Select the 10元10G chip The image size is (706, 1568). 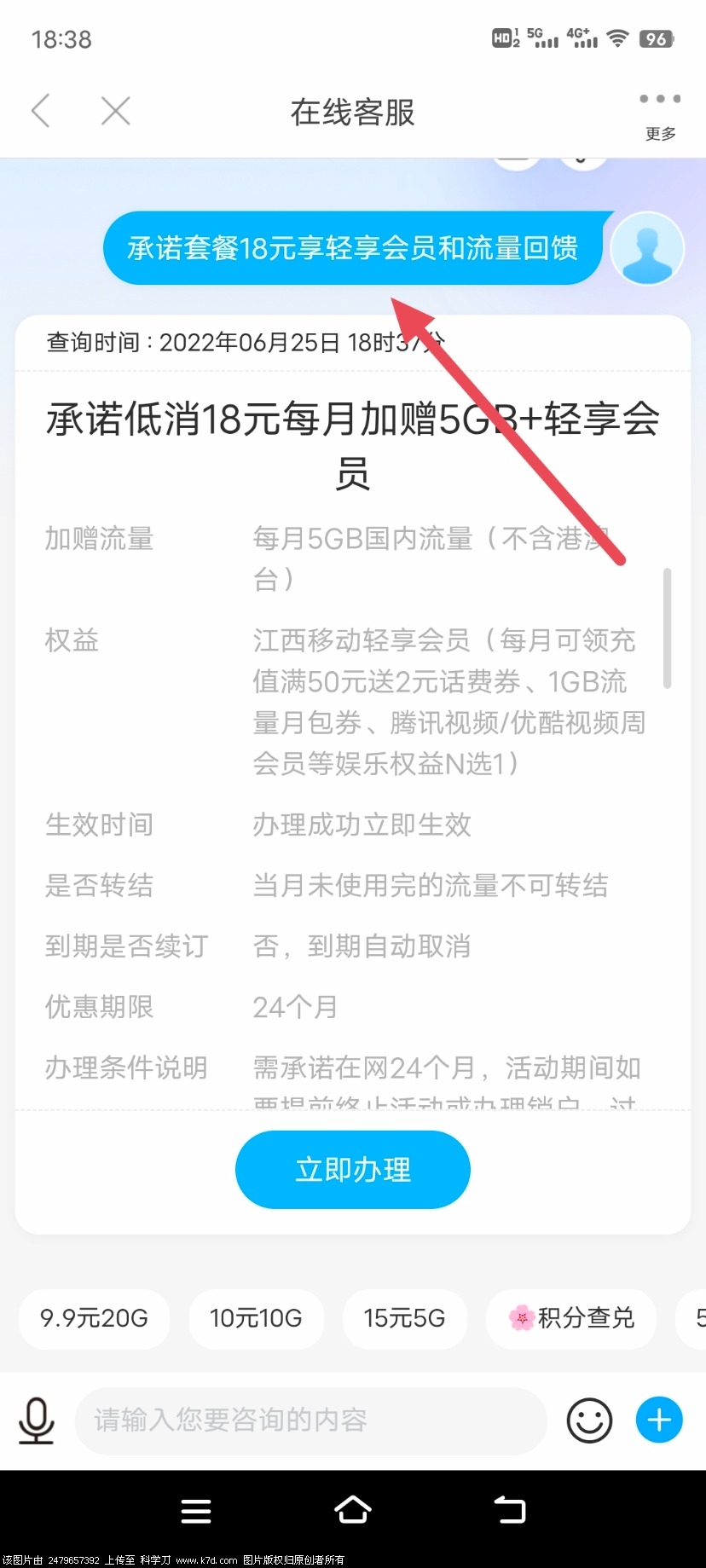click(x=256, y=1318)
